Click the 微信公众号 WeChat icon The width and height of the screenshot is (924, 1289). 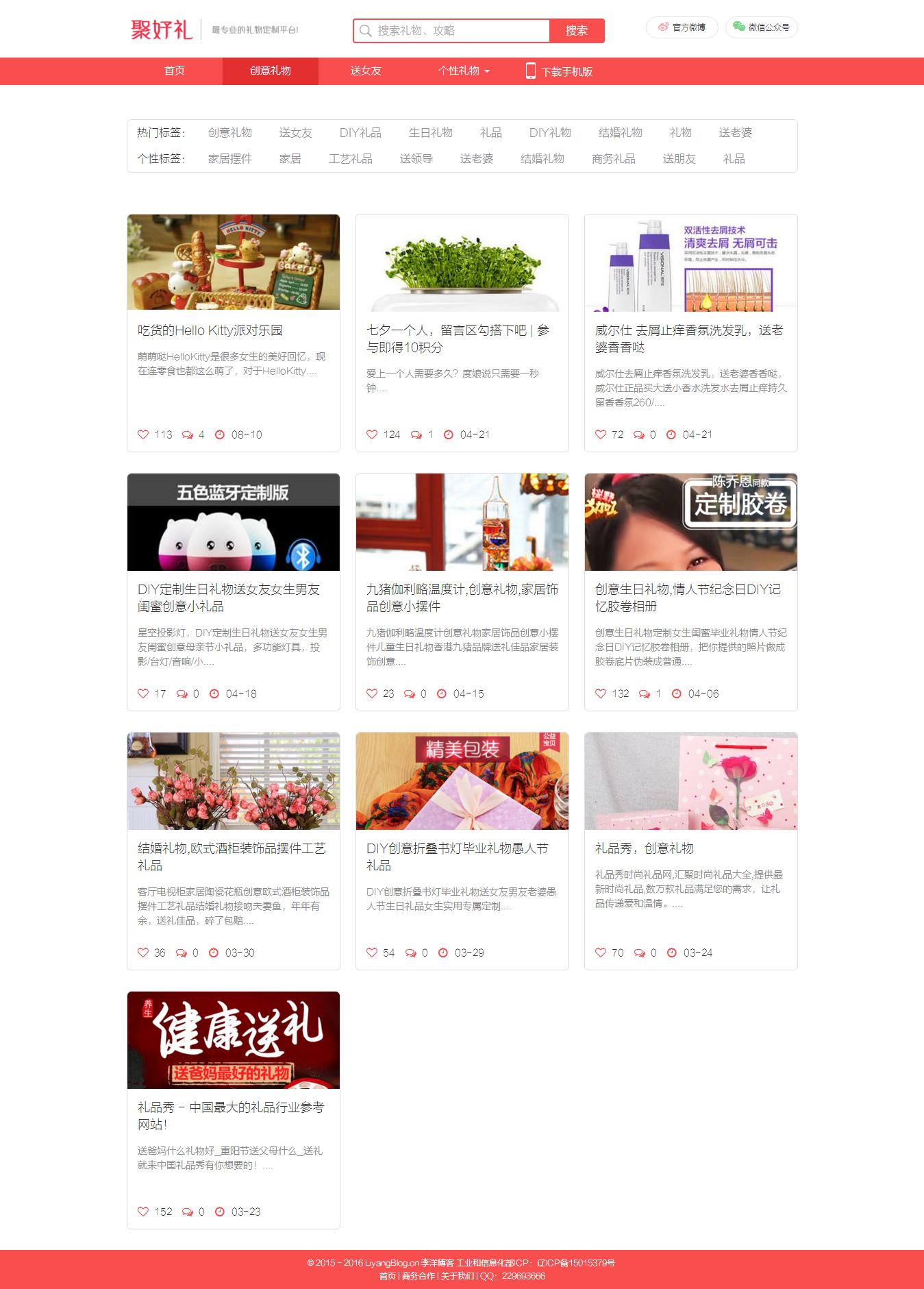pos(738,28)
